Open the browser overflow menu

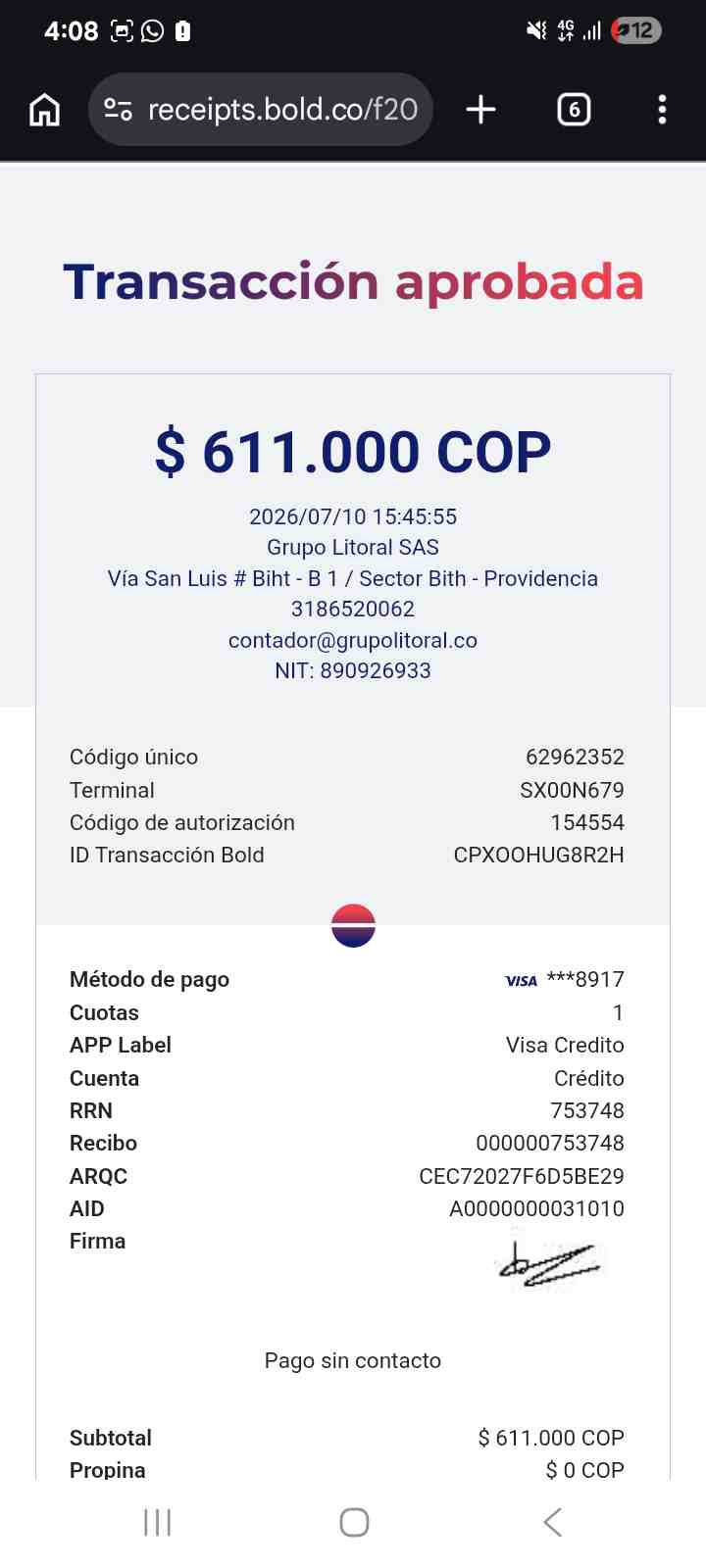coord(662,110)
